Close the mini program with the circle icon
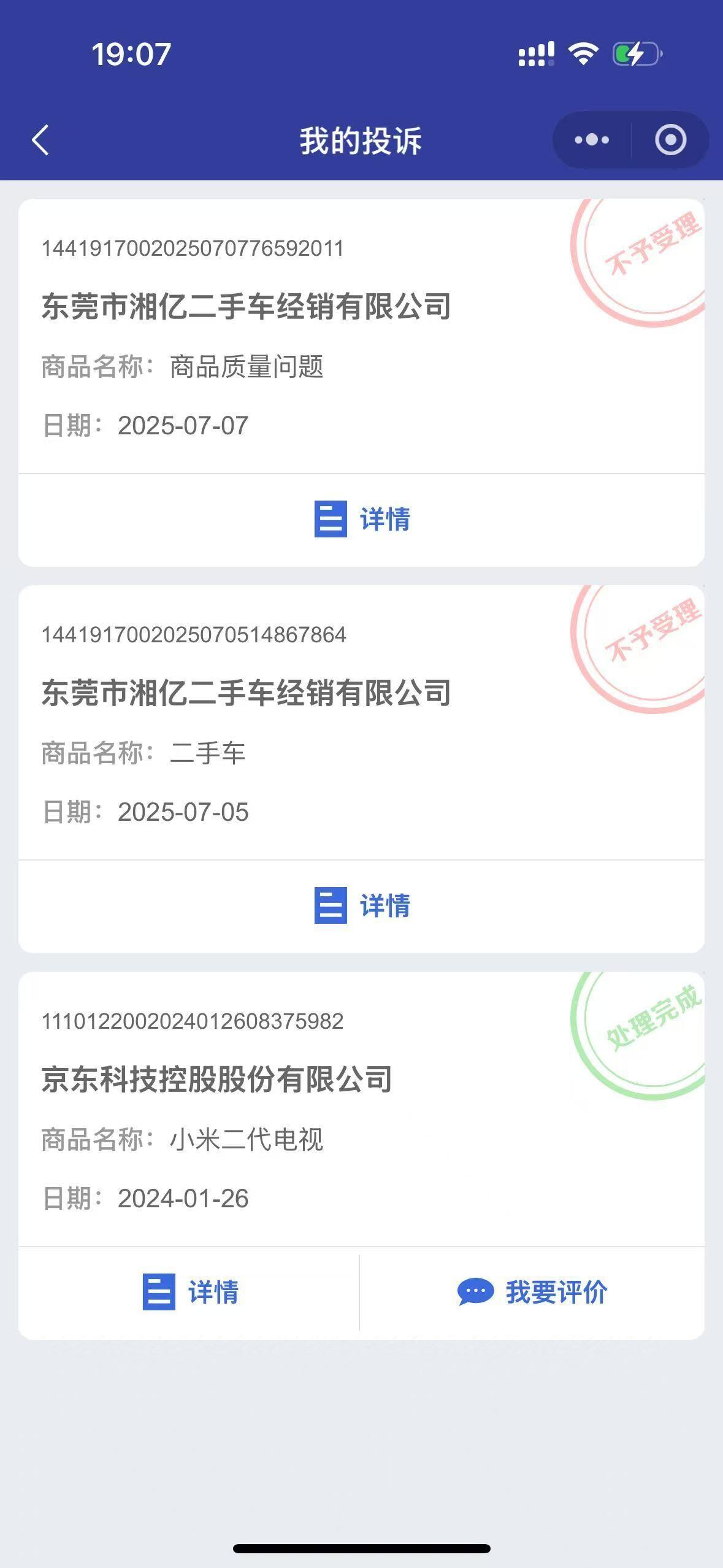The height and width of the screenshot is (1568, 723). [670, 140]
